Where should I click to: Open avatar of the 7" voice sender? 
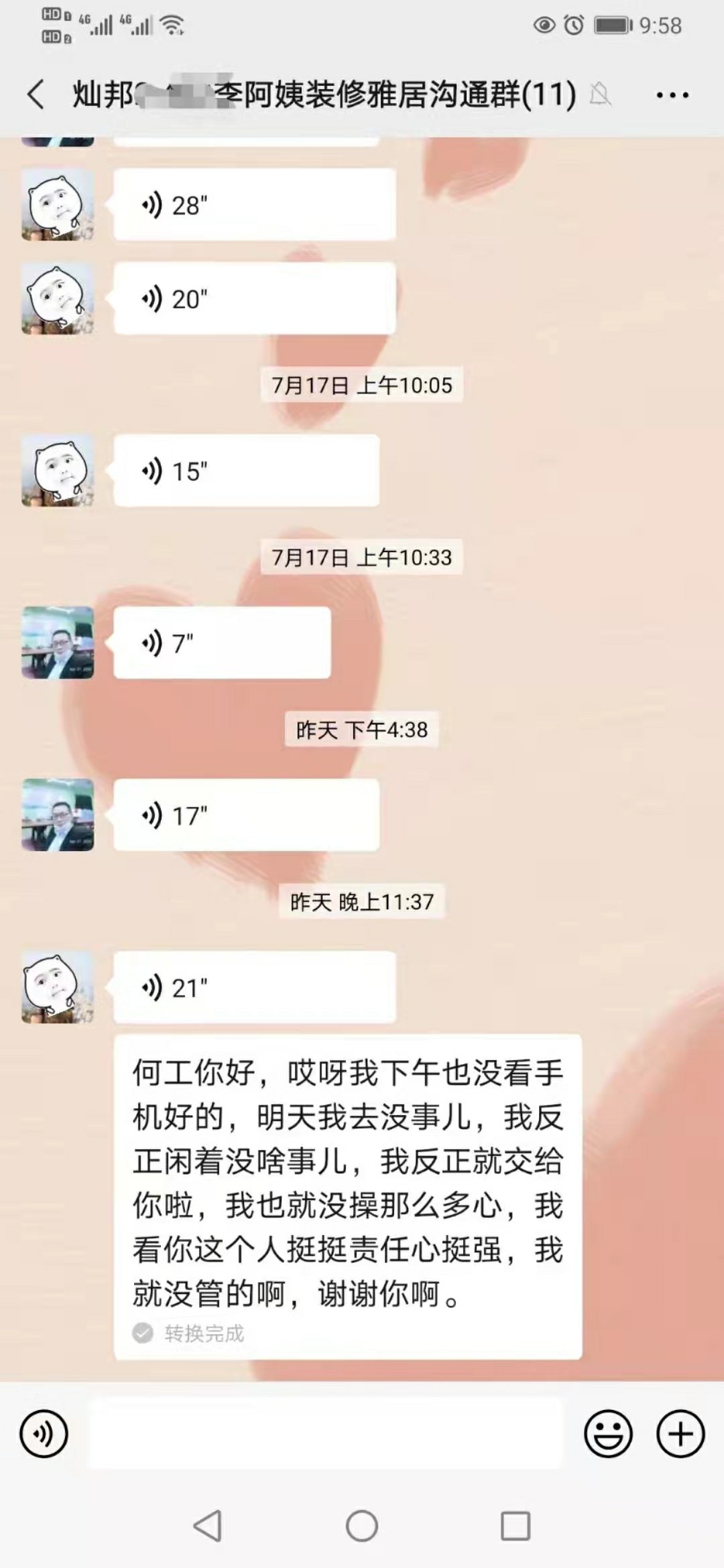click(x=58, y=643)
